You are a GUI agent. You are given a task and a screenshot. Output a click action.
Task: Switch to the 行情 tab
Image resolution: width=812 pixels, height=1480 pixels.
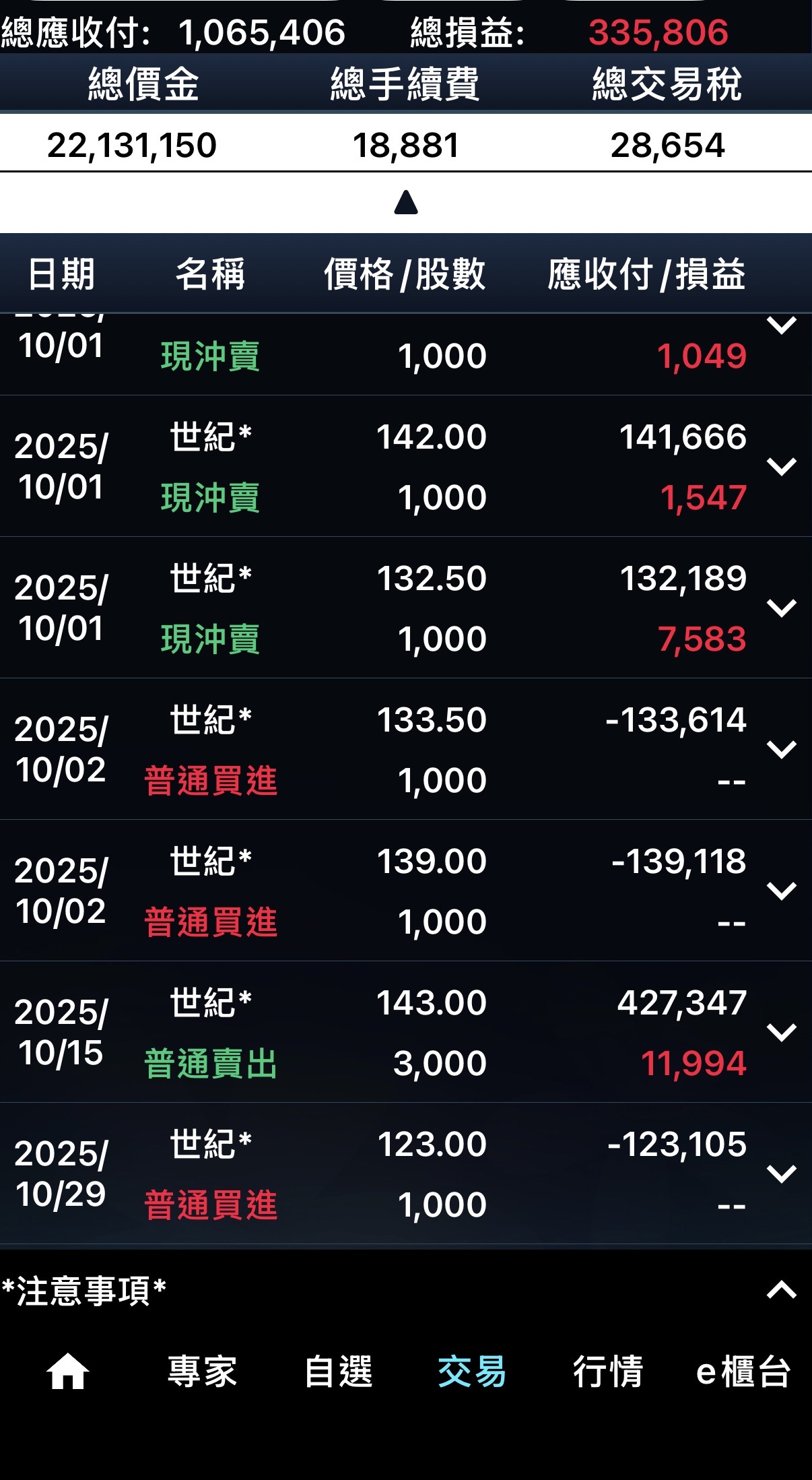(607, 1372)
